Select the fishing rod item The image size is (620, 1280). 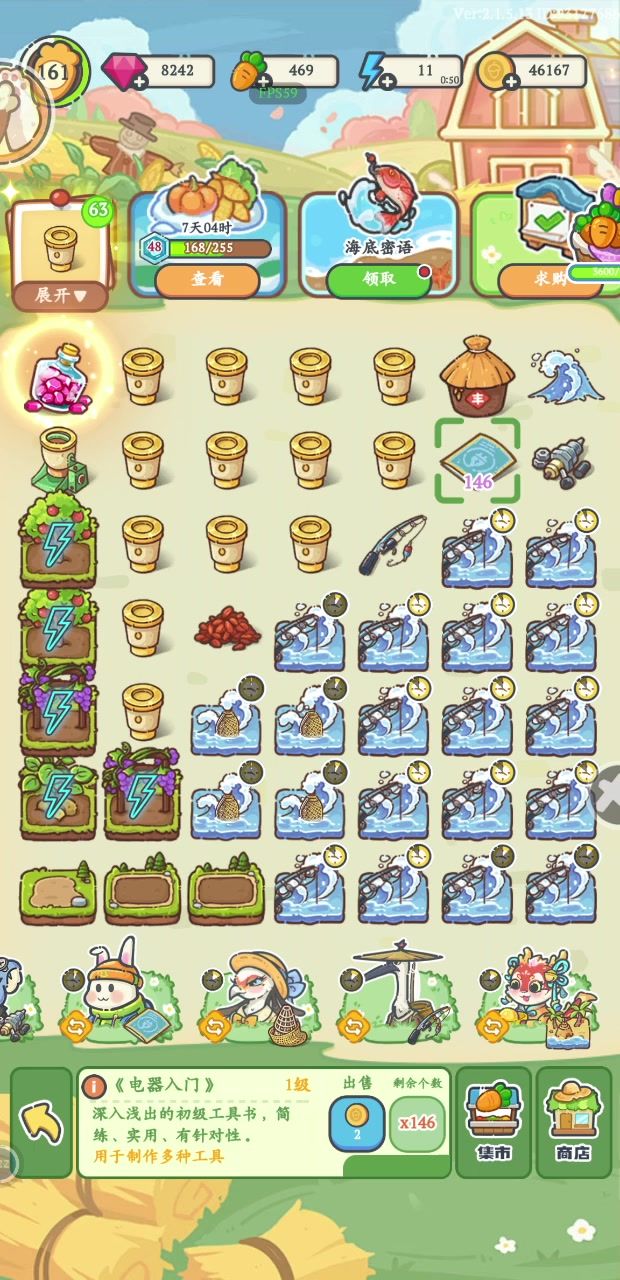394,545
